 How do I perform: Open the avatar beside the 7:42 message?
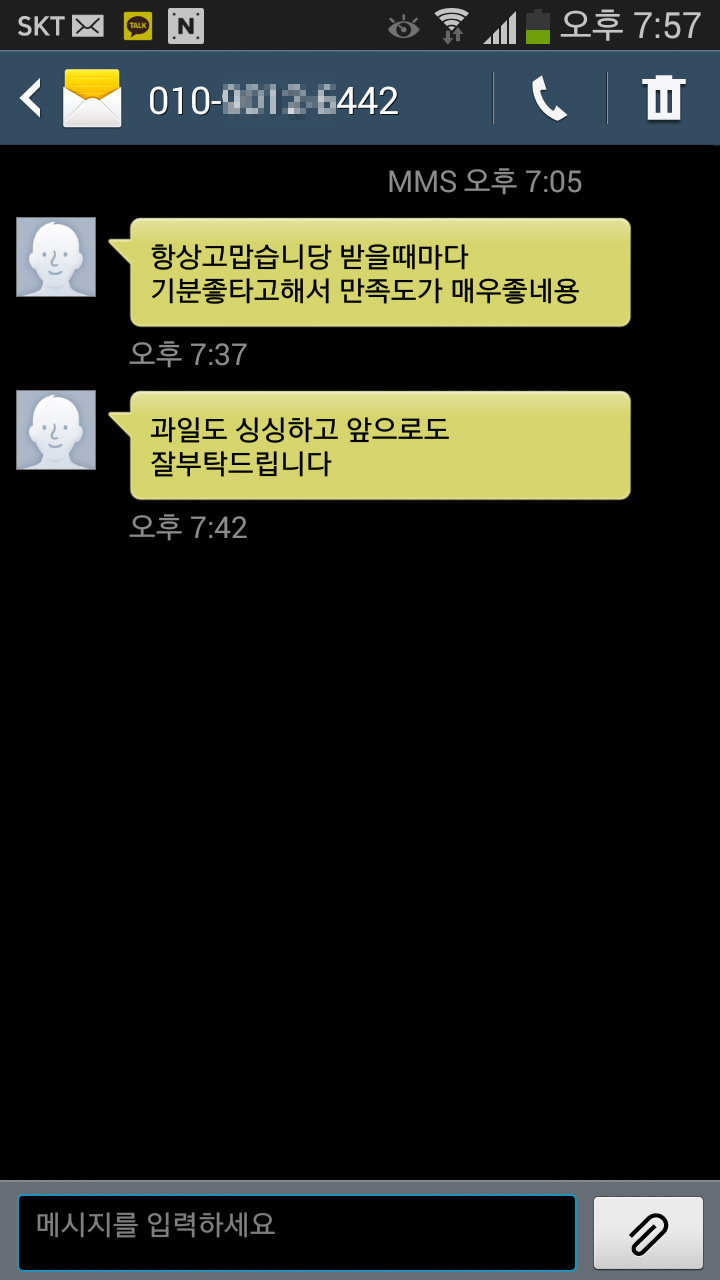56,430
